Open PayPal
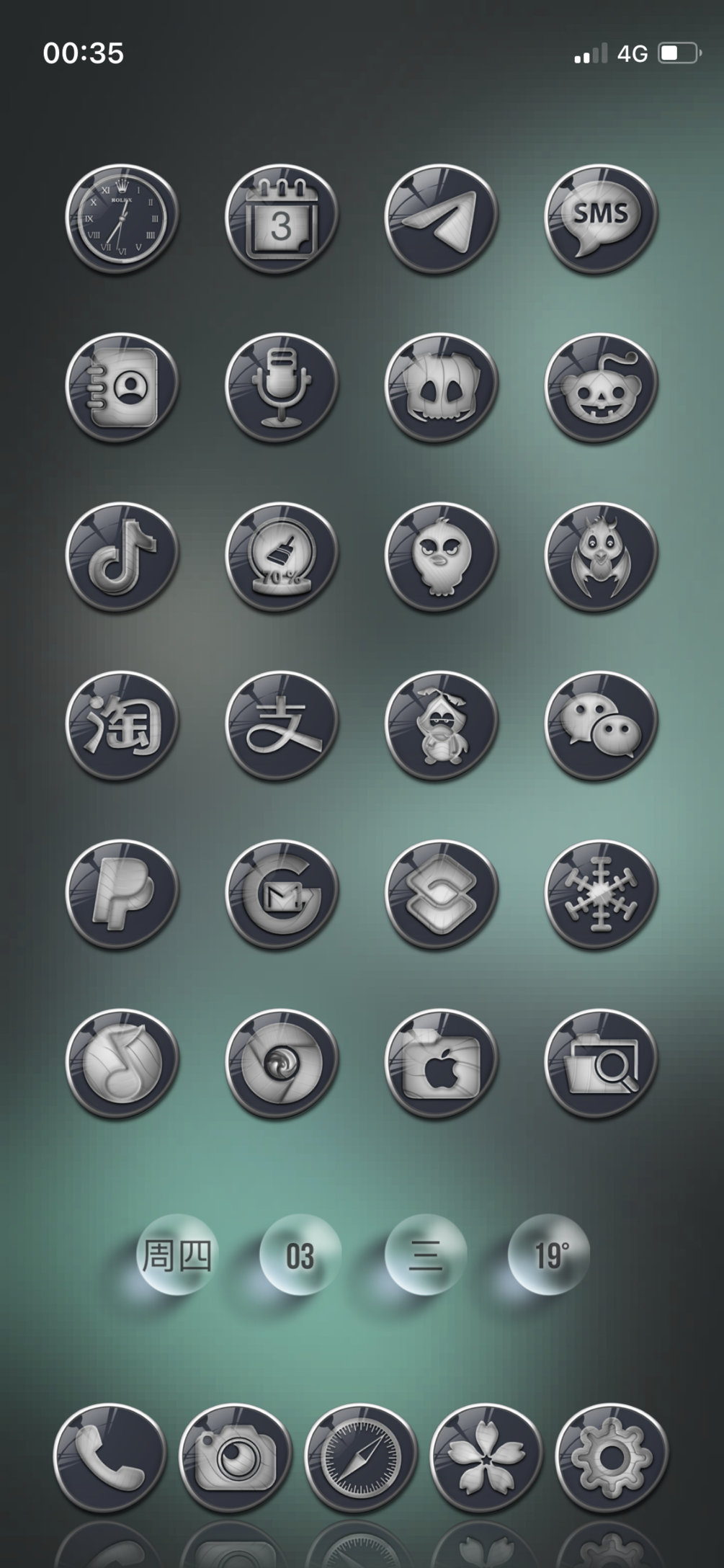 (121, 894)
